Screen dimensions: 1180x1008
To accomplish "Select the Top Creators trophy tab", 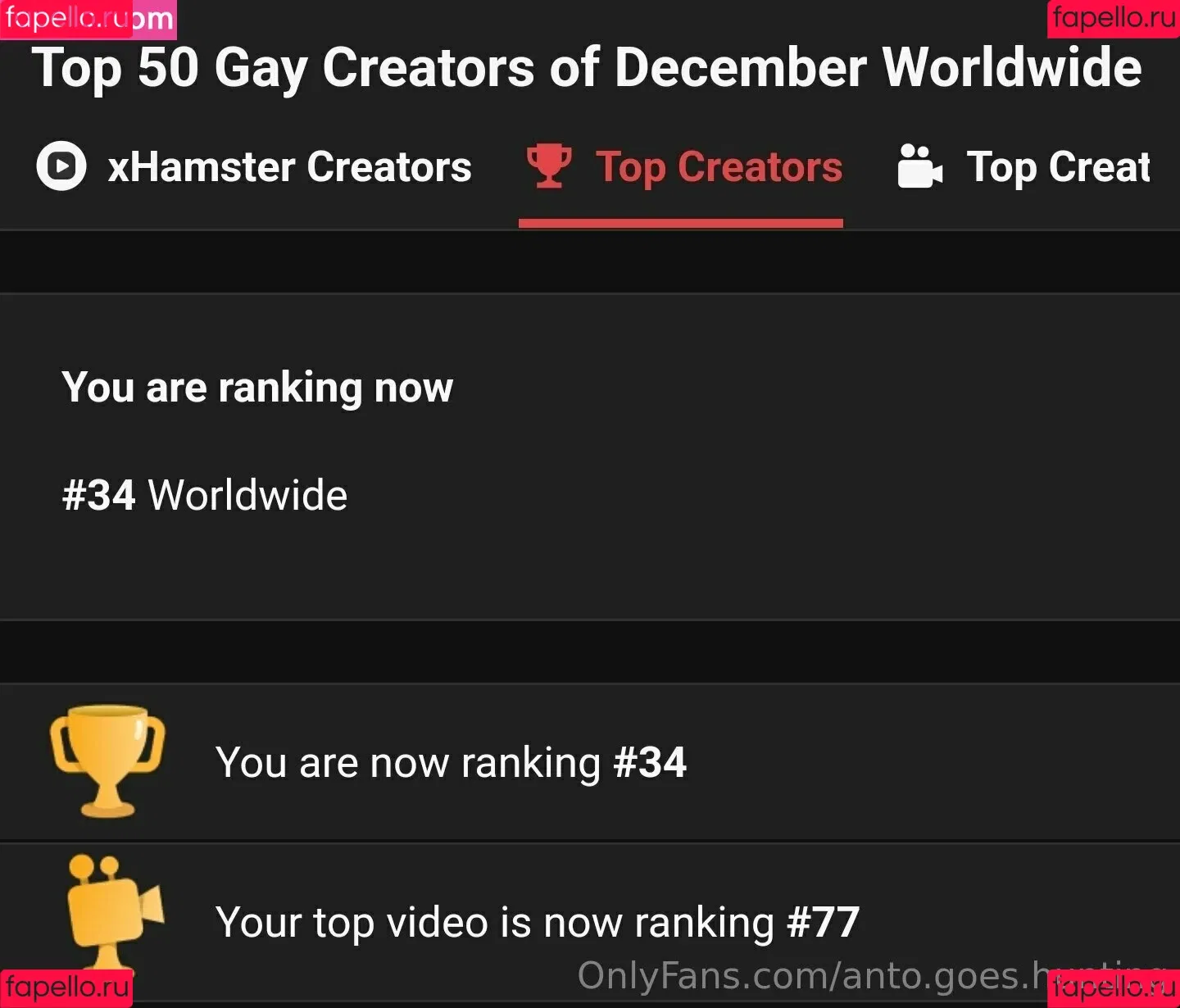I will (x=682, y=167).
